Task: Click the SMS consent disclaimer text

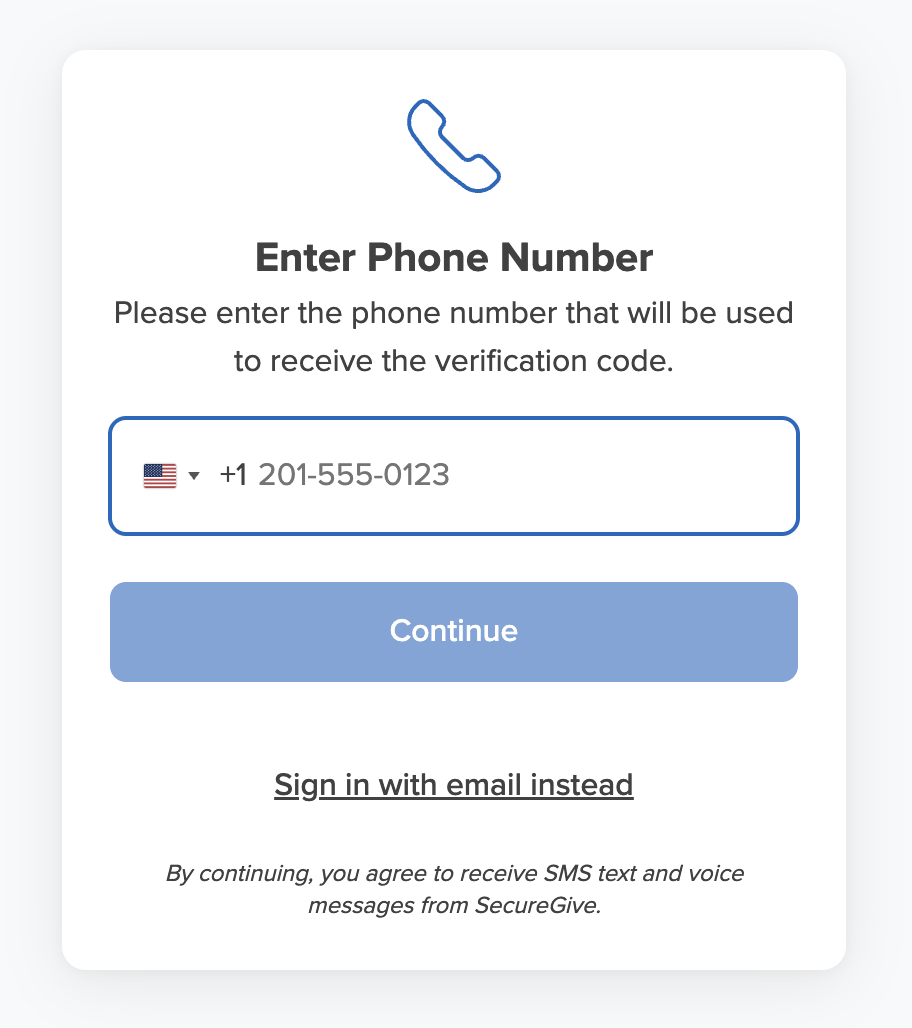Action: 454,891
